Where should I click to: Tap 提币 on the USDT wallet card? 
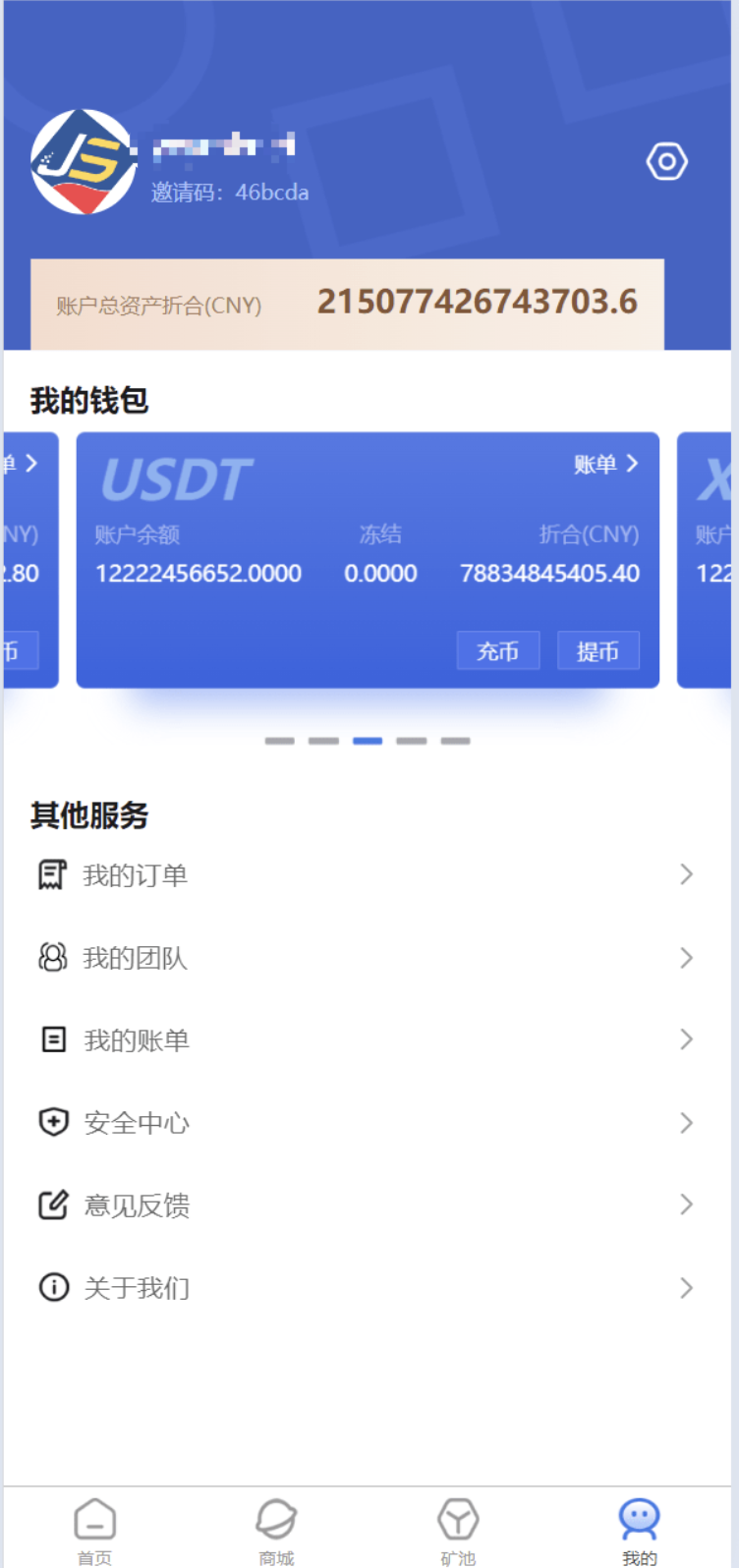click(597, 650)
